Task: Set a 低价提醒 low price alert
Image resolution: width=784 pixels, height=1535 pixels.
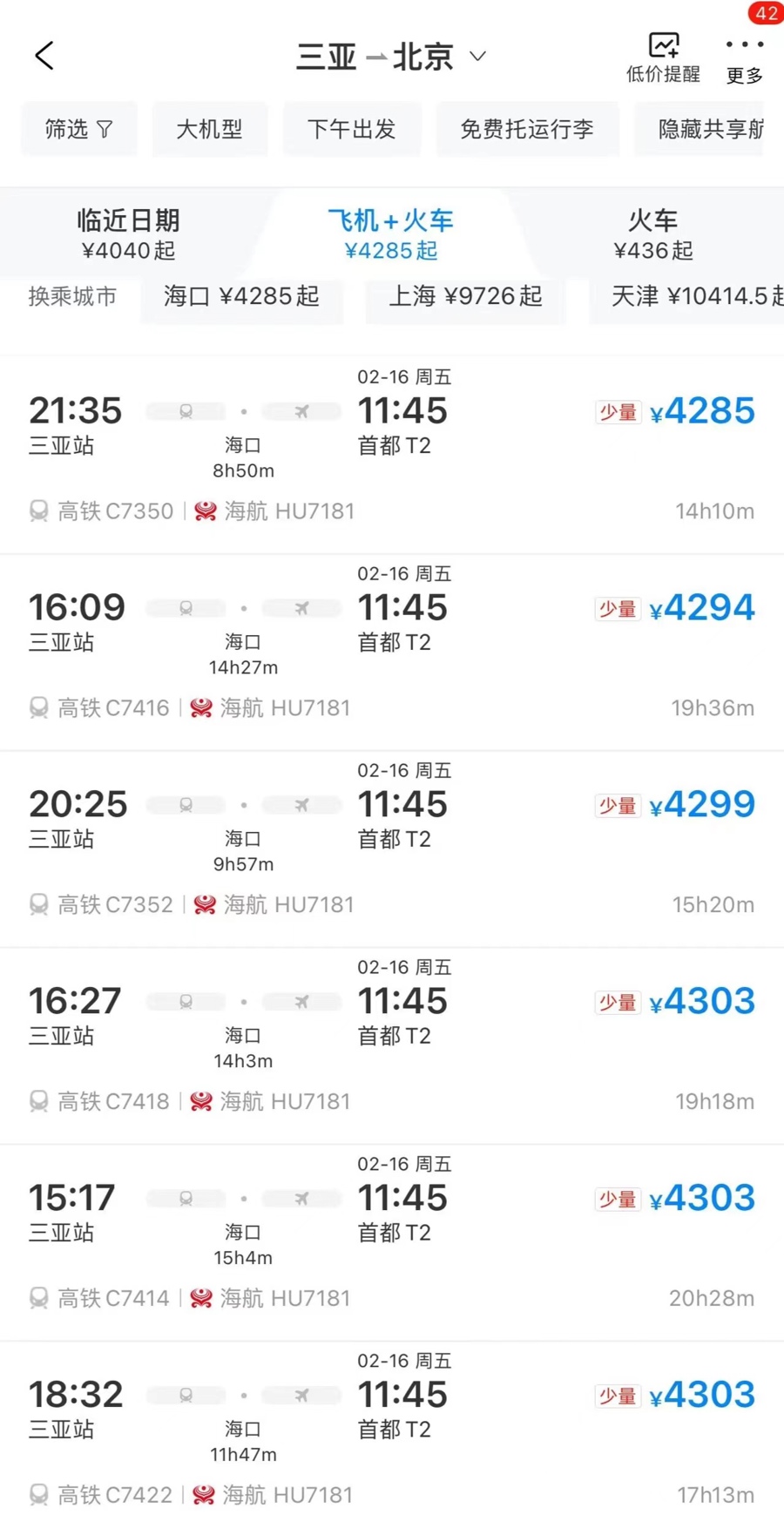Action: (x=663, y=57)
